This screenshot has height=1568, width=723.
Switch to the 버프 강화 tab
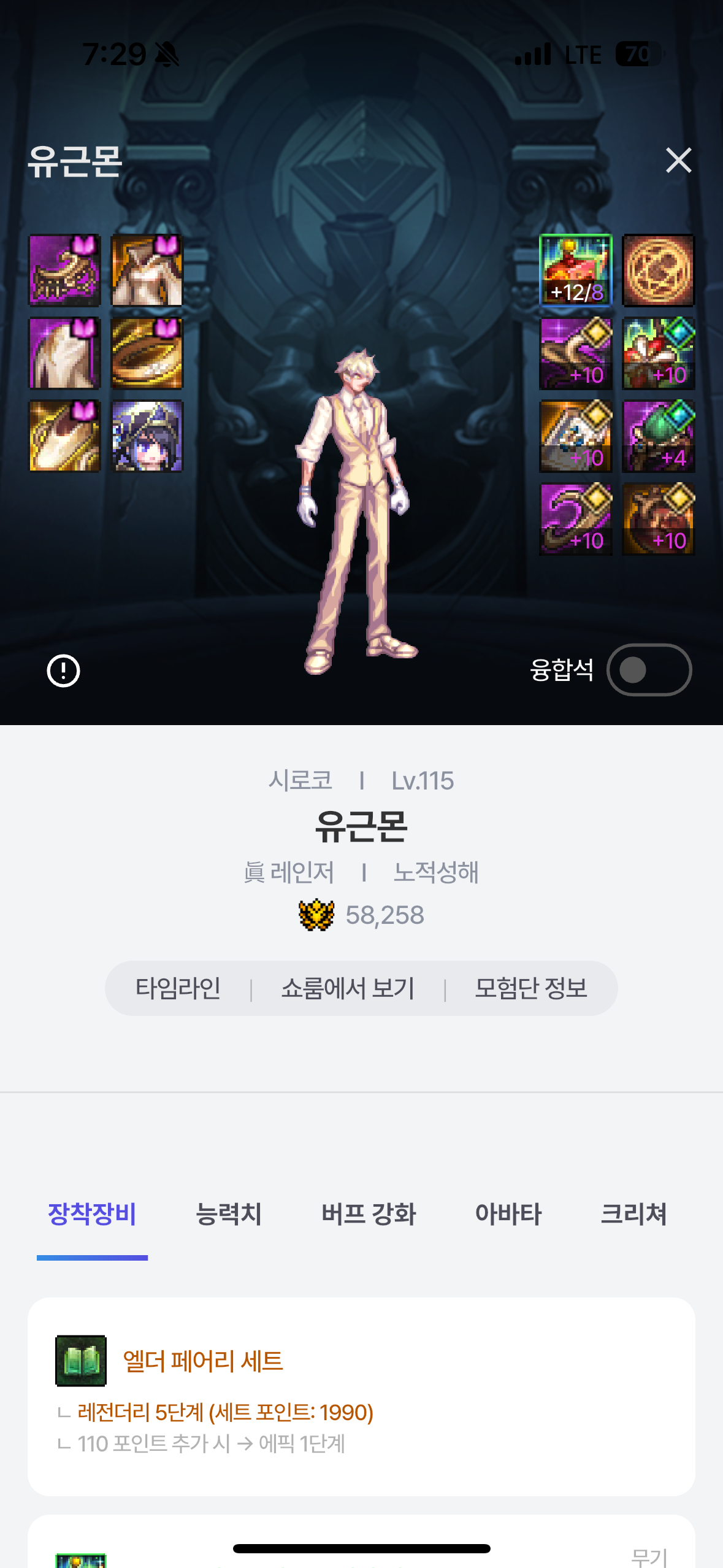point(369,1213)
